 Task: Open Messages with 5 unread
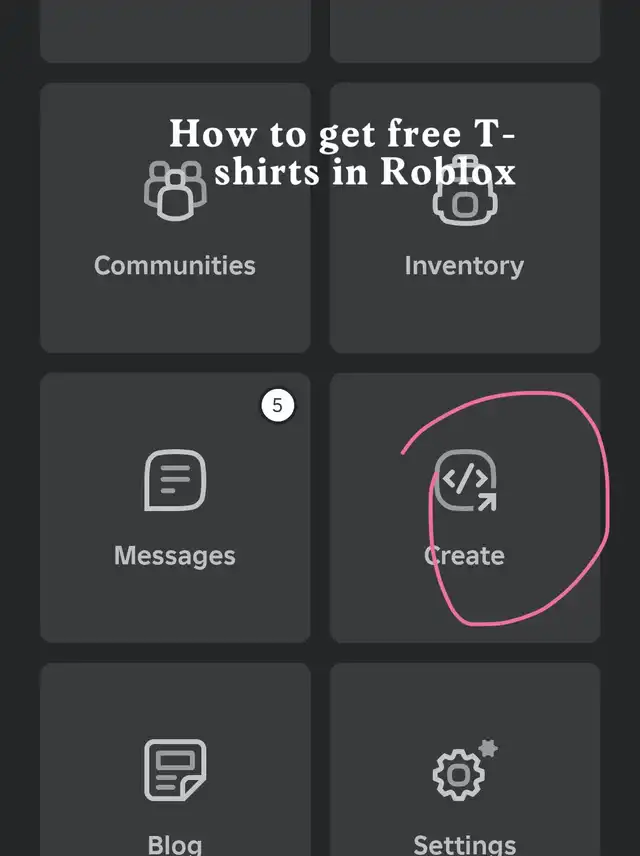(x=175, y=508)
